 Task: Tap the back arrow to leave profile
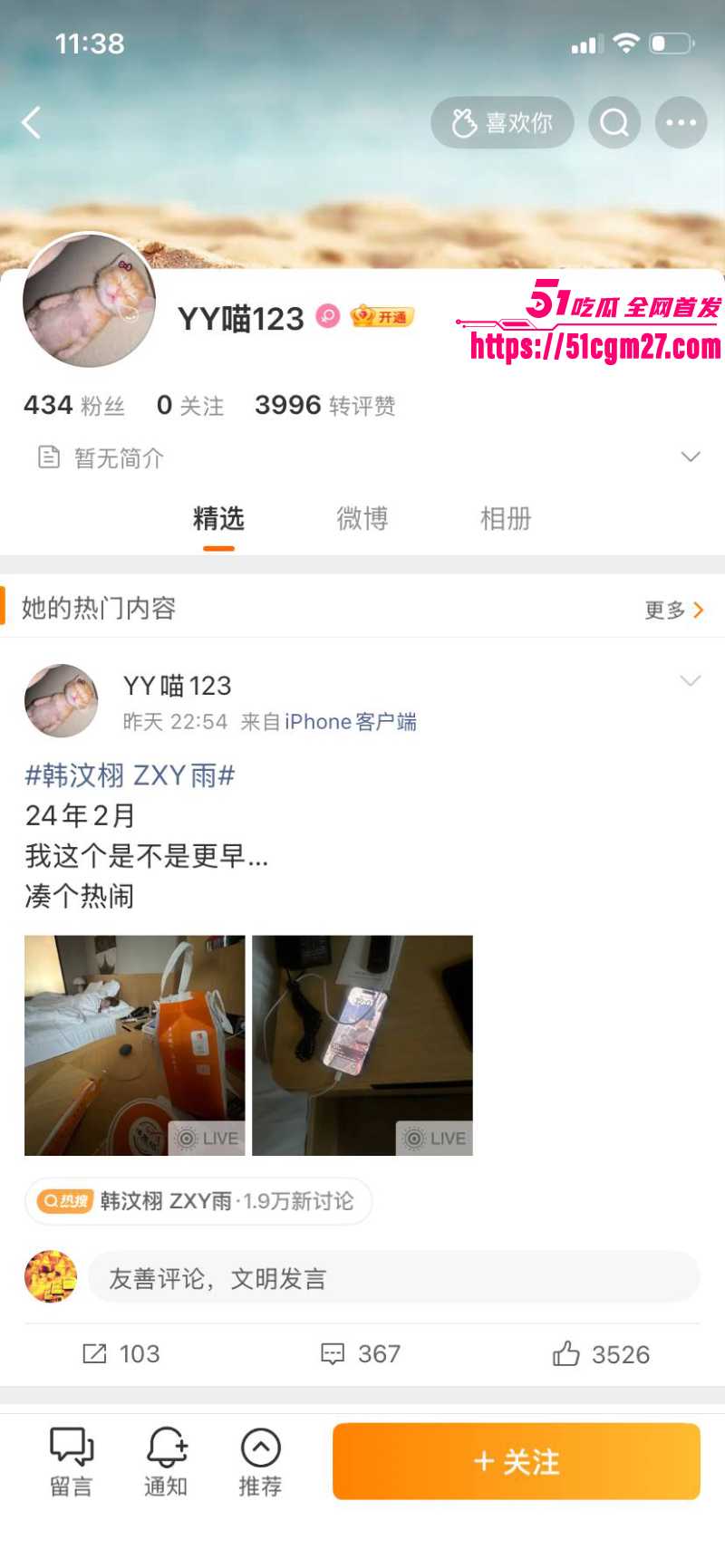click(x=33, y=122)
